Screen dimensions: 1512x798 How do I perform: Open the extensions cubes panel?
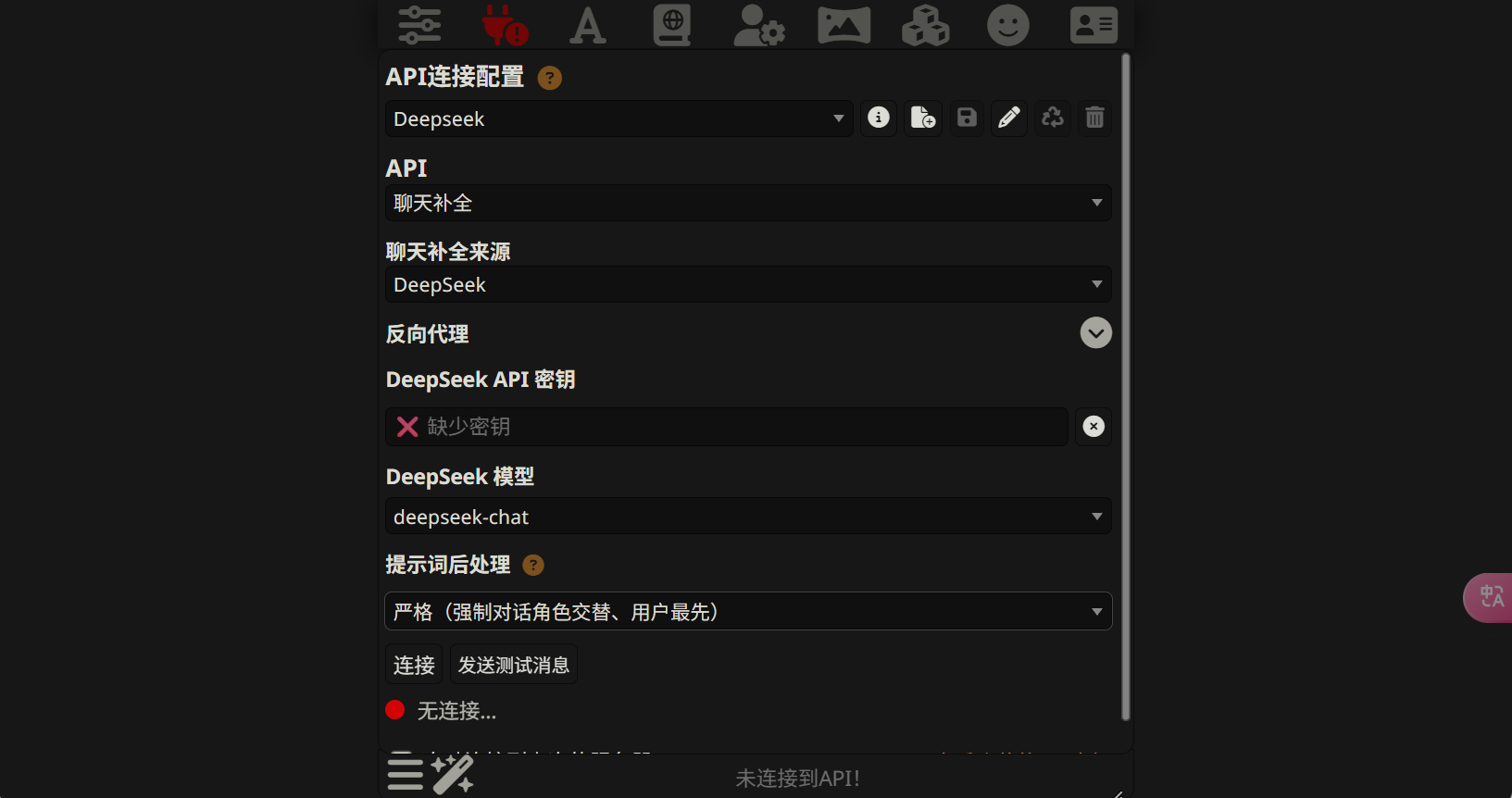926,25
